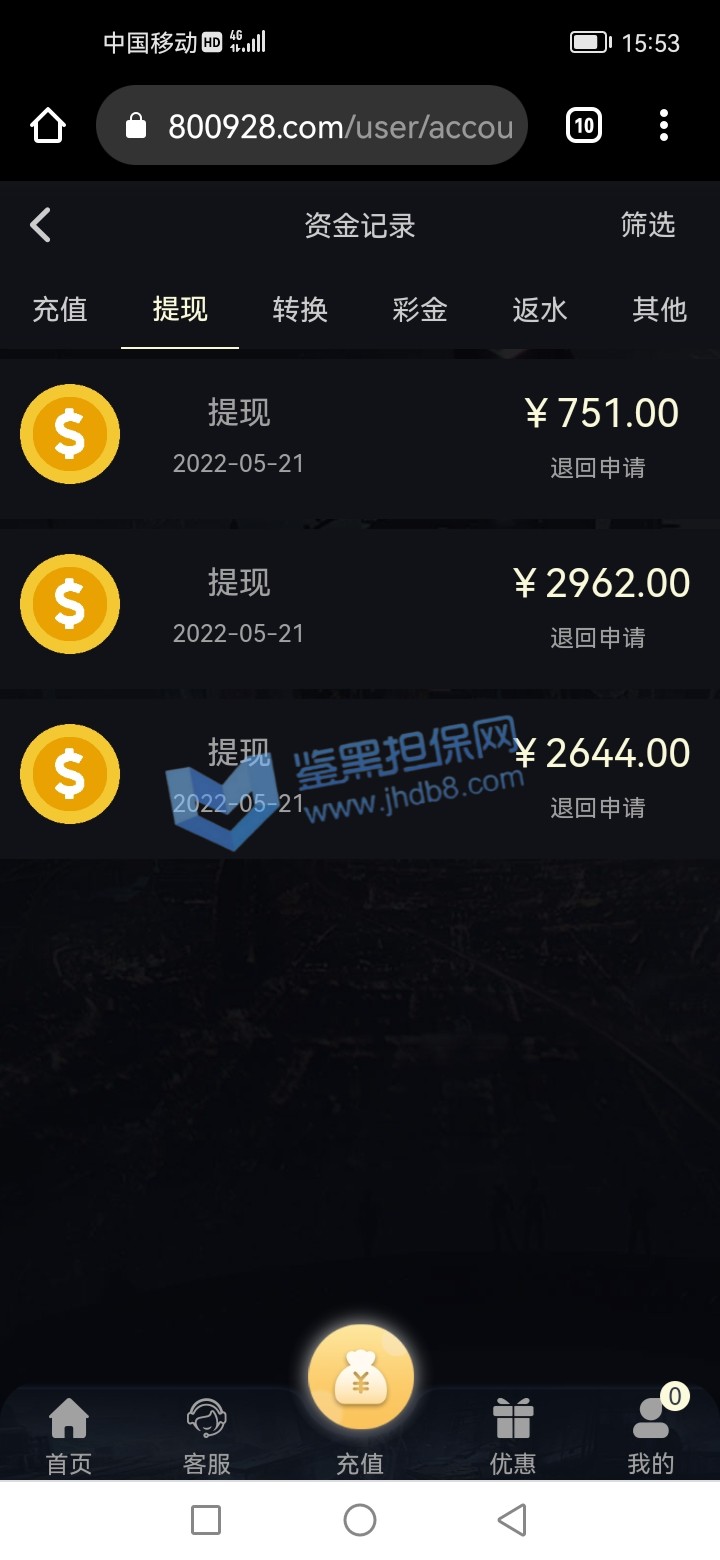Switch to the 转换 tab
Image resolution: width=720 pixels, height=1560 pixels.
pyautogui.click(x=300, y=310)
